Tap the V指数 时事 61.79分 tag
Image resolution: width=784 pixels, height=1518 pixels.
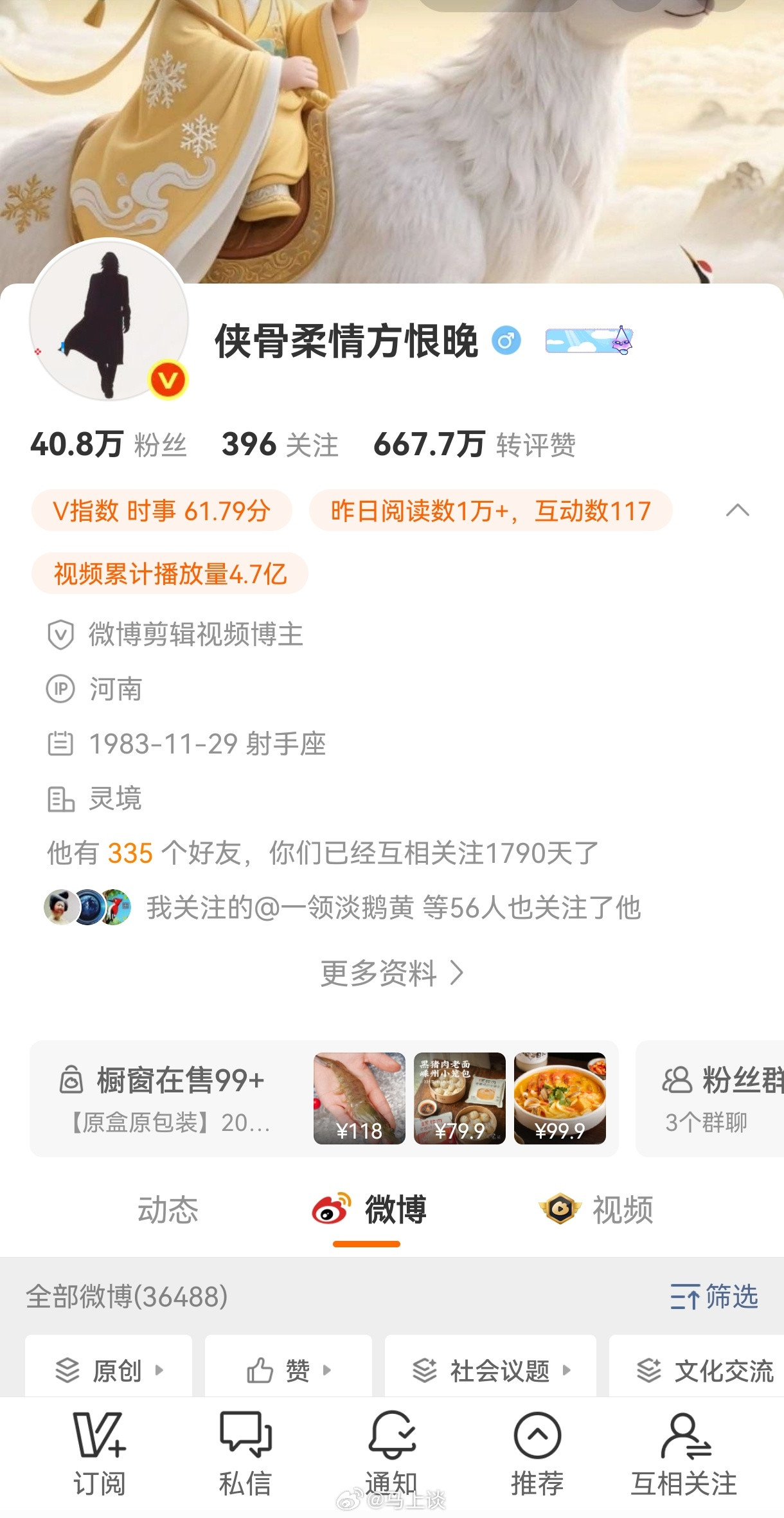click(162, 511)
